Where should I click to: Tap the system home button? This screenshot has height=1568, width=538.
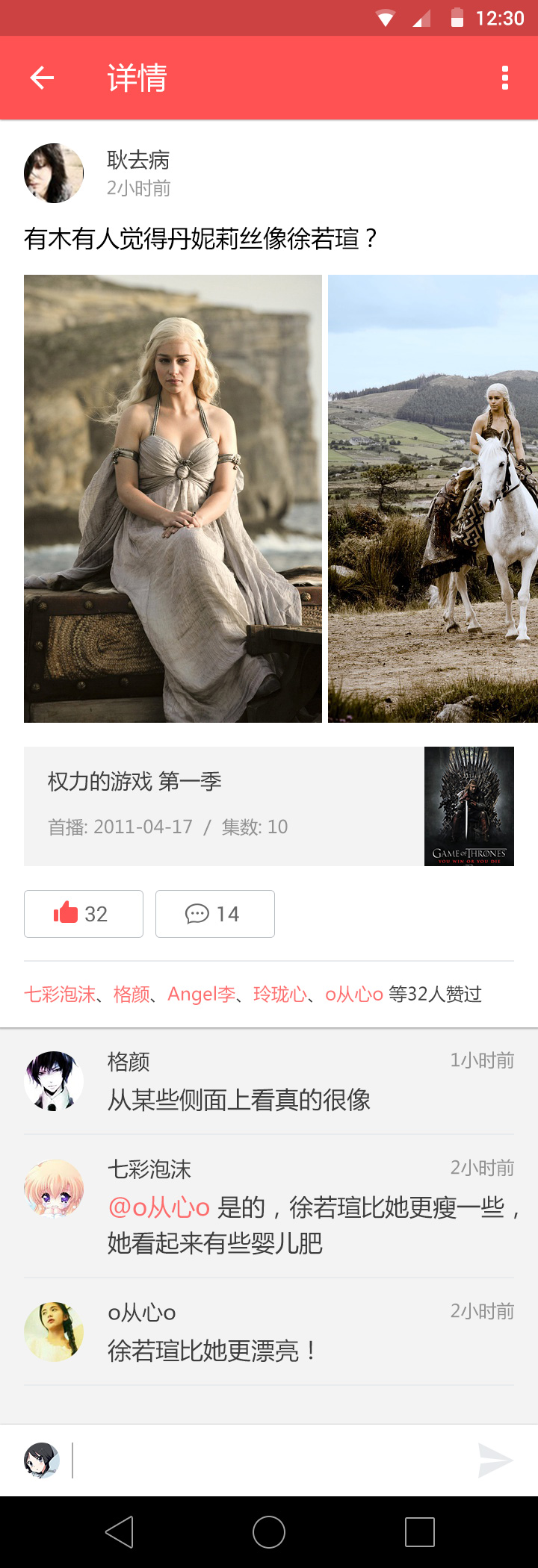269,1532
